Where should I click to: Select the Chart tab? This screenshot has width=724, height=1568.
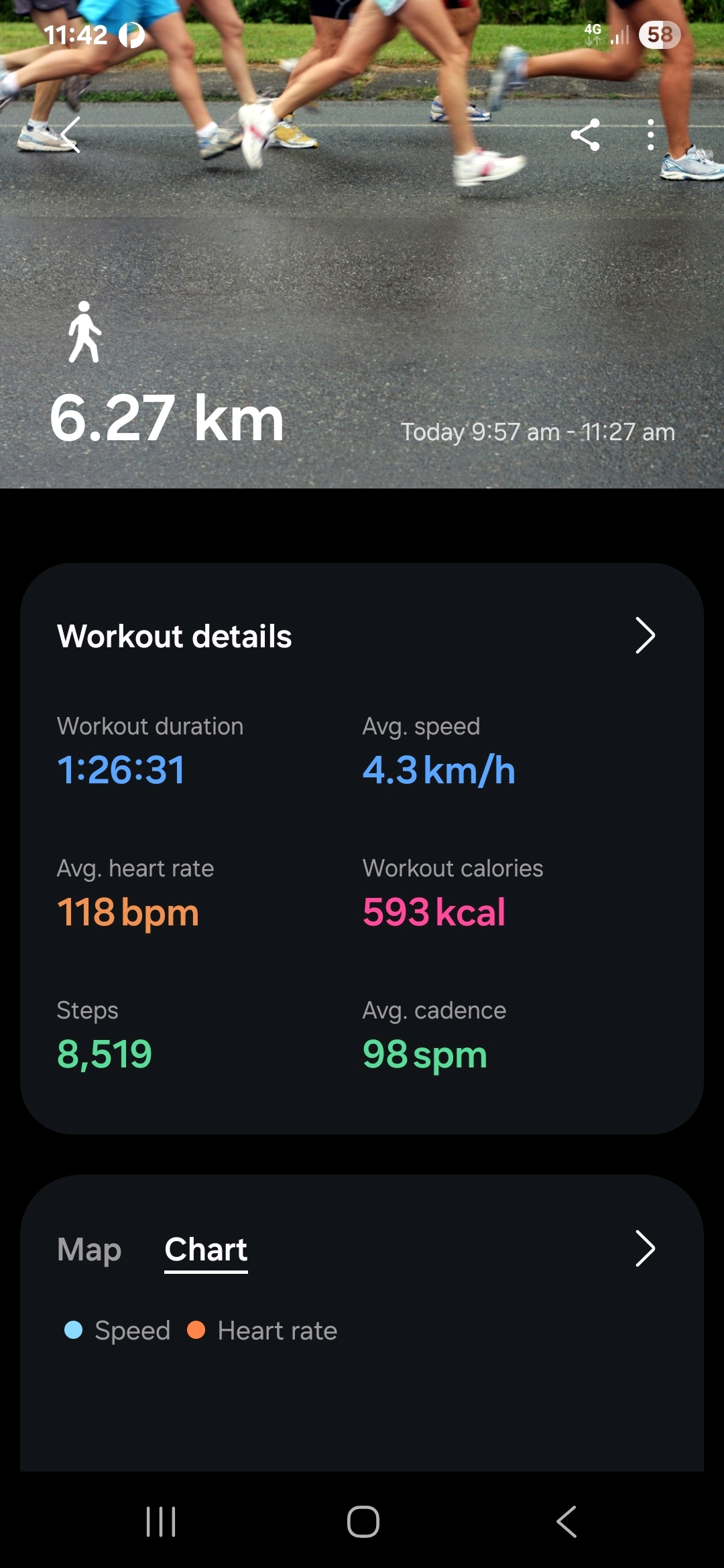coord(206,1250)
